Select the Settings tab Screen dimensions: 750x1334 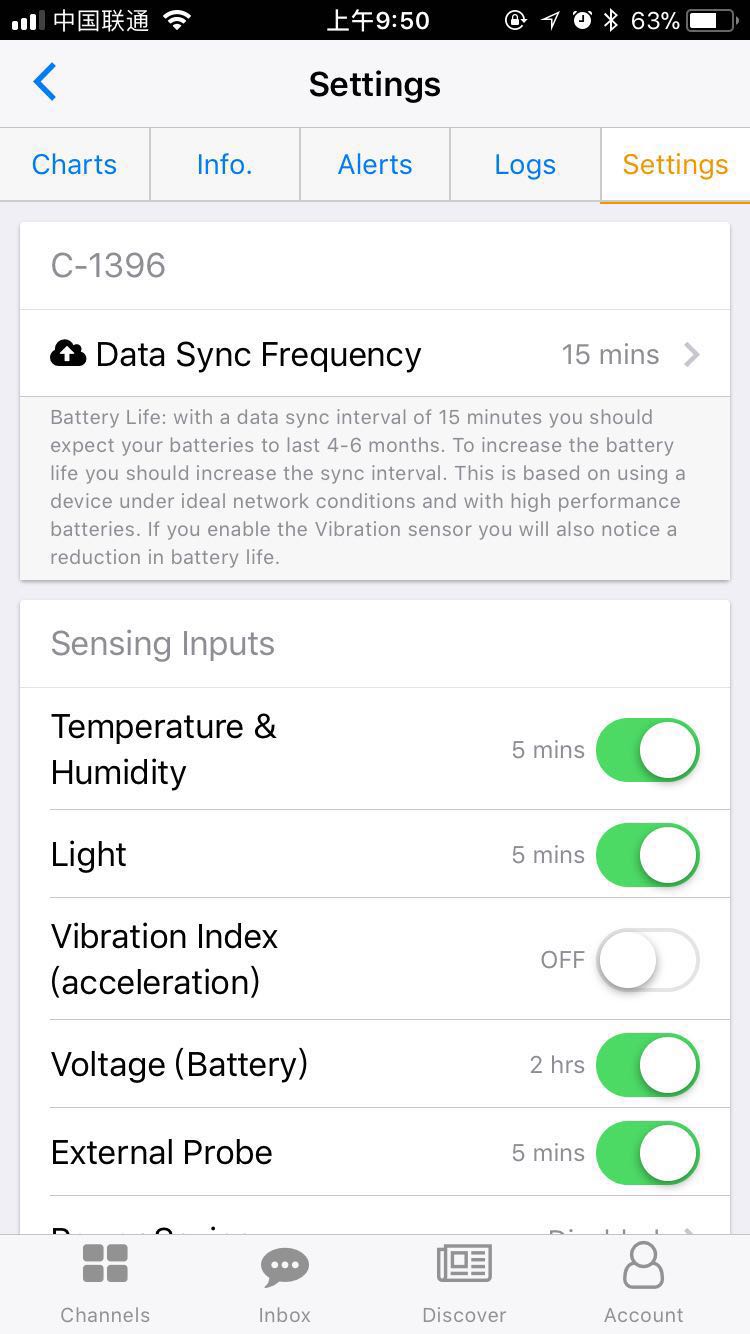pyautogui.click(x=675, y=165)
